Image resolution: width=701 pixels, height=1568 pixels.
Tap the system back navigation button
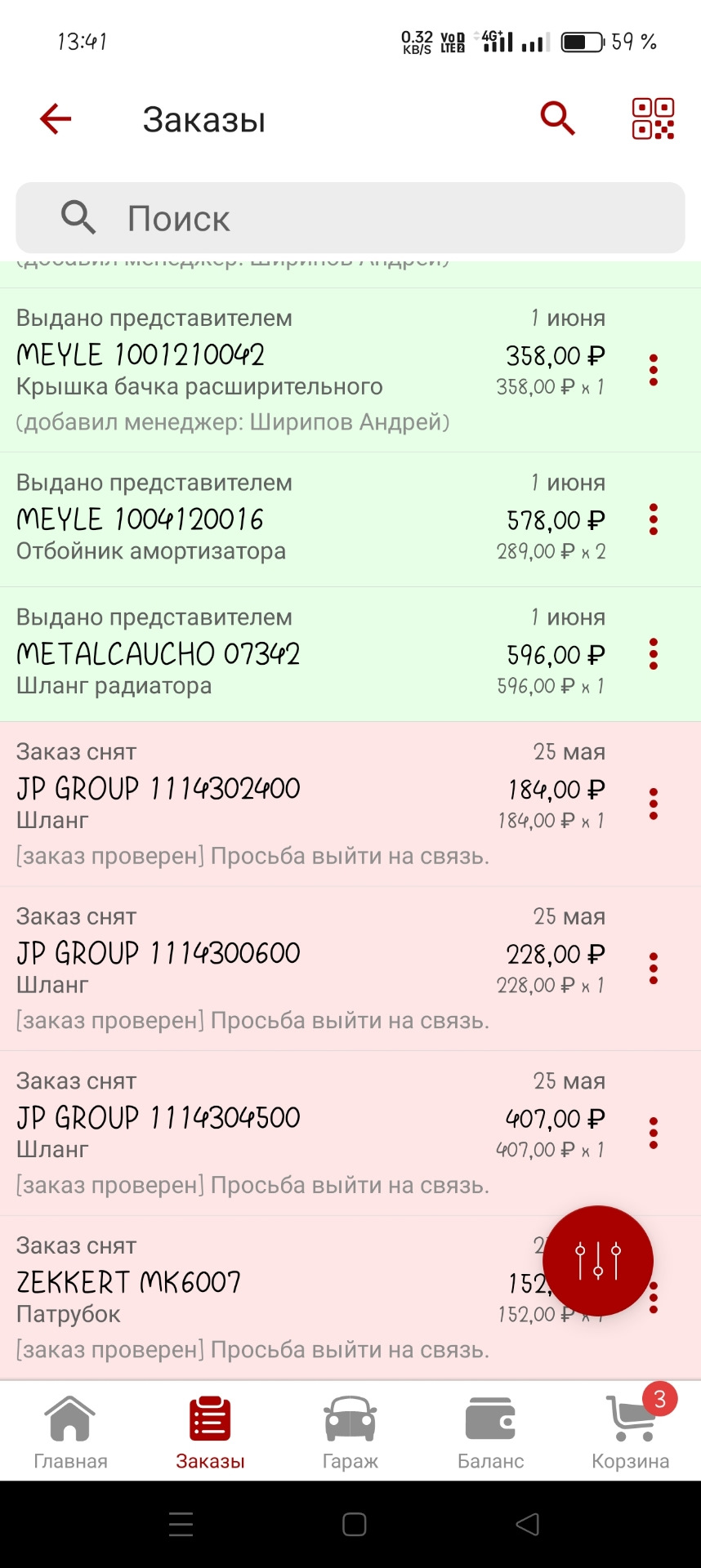[528, 1524]
